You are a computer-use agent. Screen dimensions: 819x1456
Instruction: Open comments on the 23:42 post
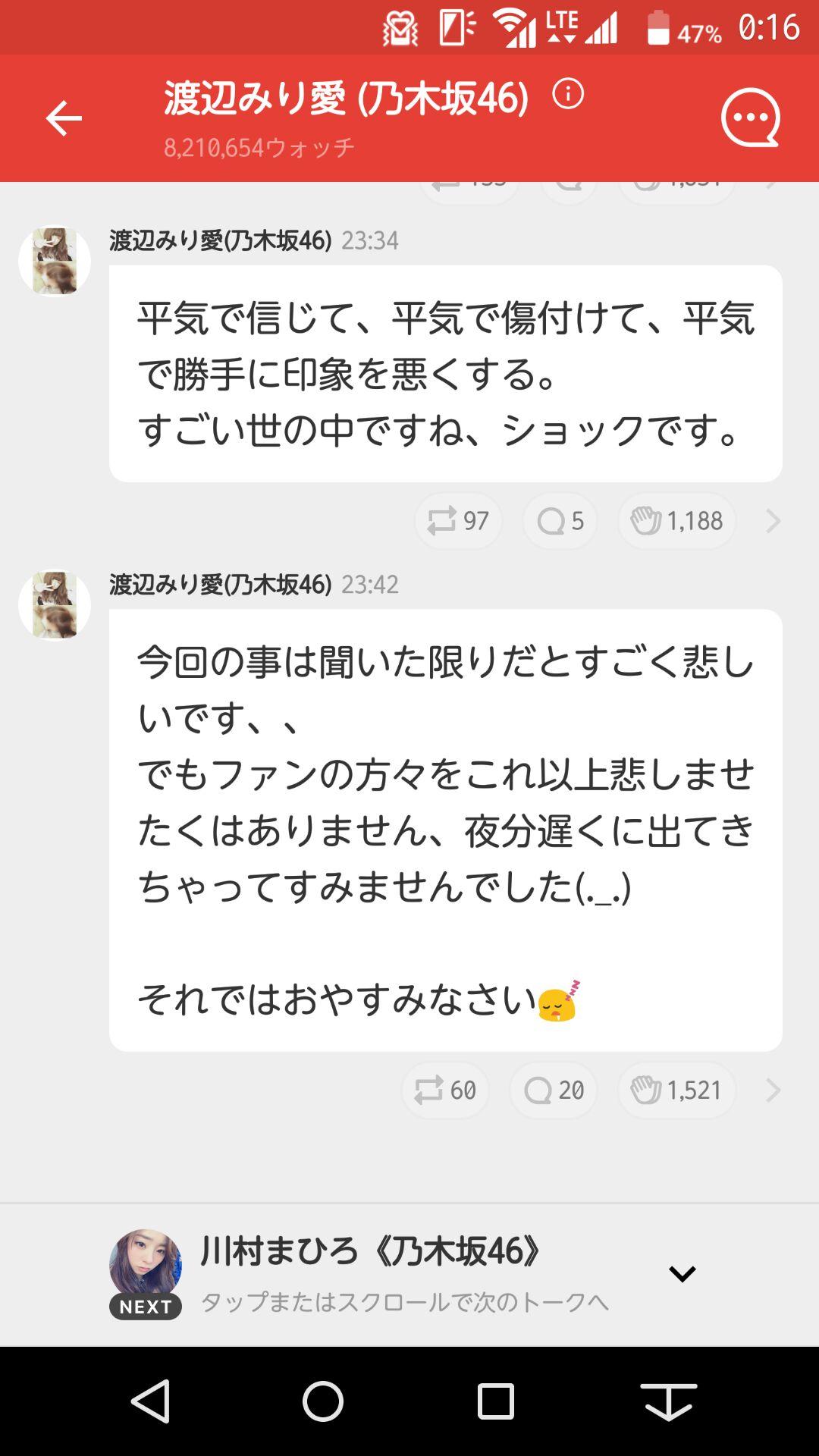pyautogui.click(x=552, y=1090)
